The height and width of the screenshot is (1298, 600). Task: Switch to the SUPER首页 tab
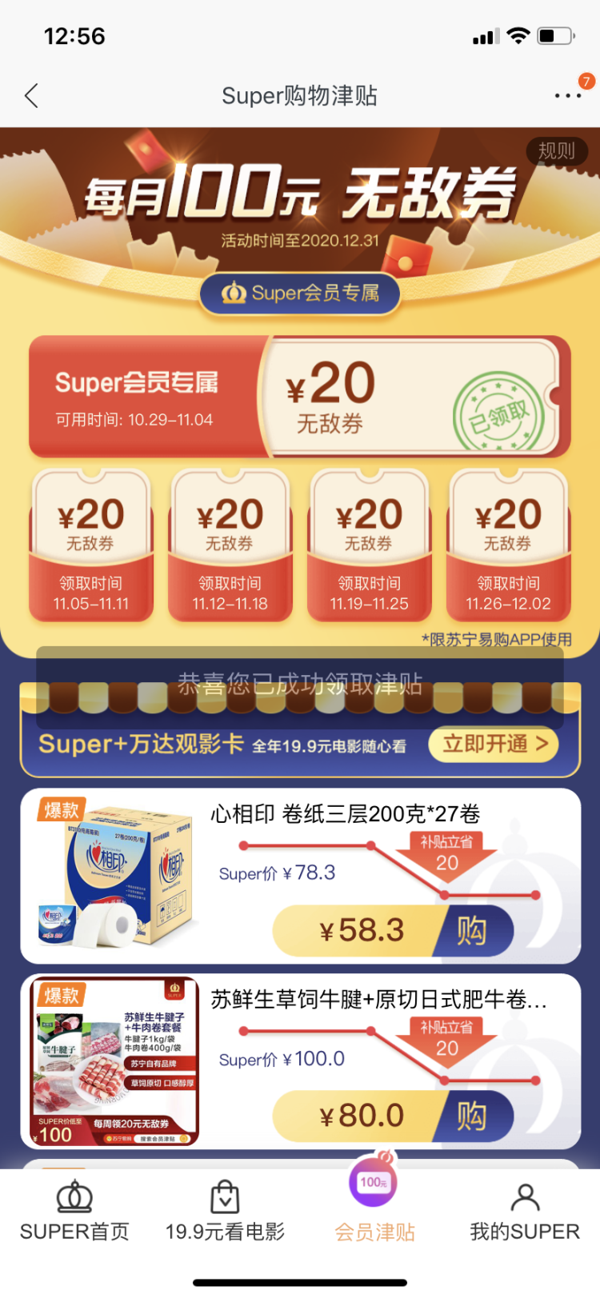coord(75,1212)
